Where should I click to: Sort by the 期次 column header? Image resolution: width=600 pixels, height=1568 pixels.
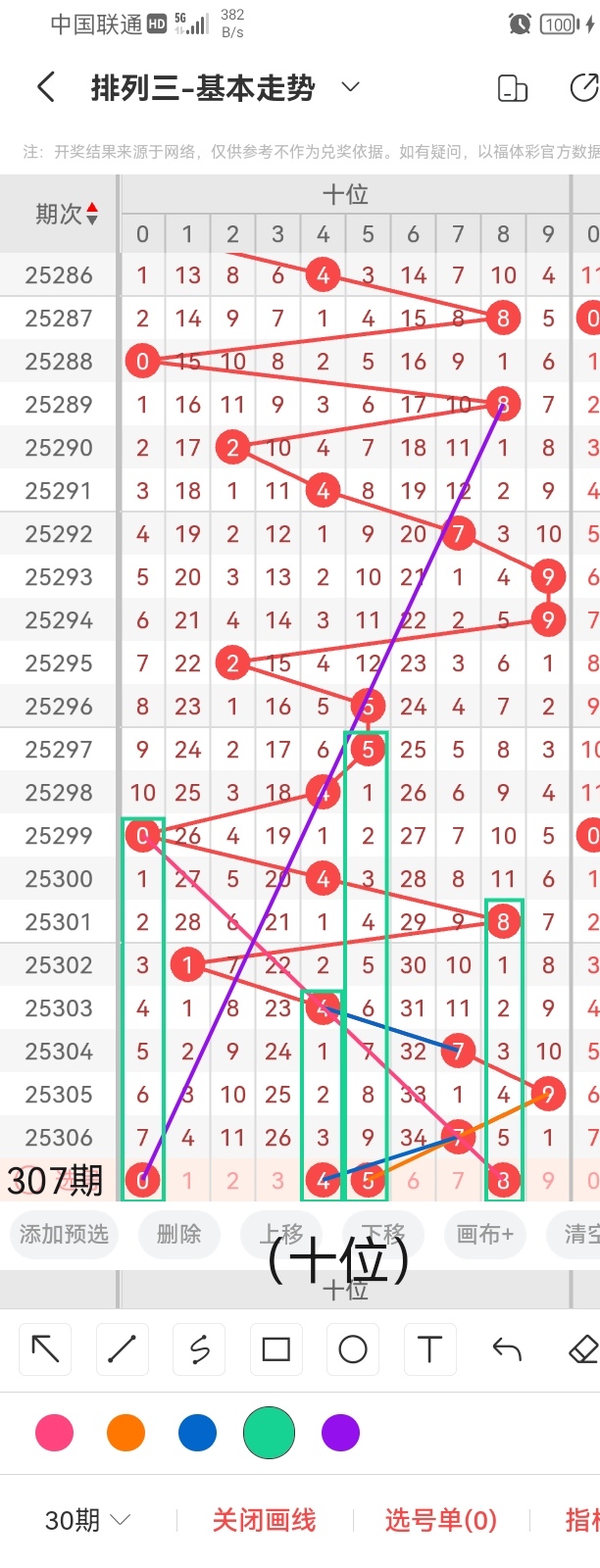pyautogui.click(x=67, y=214)
